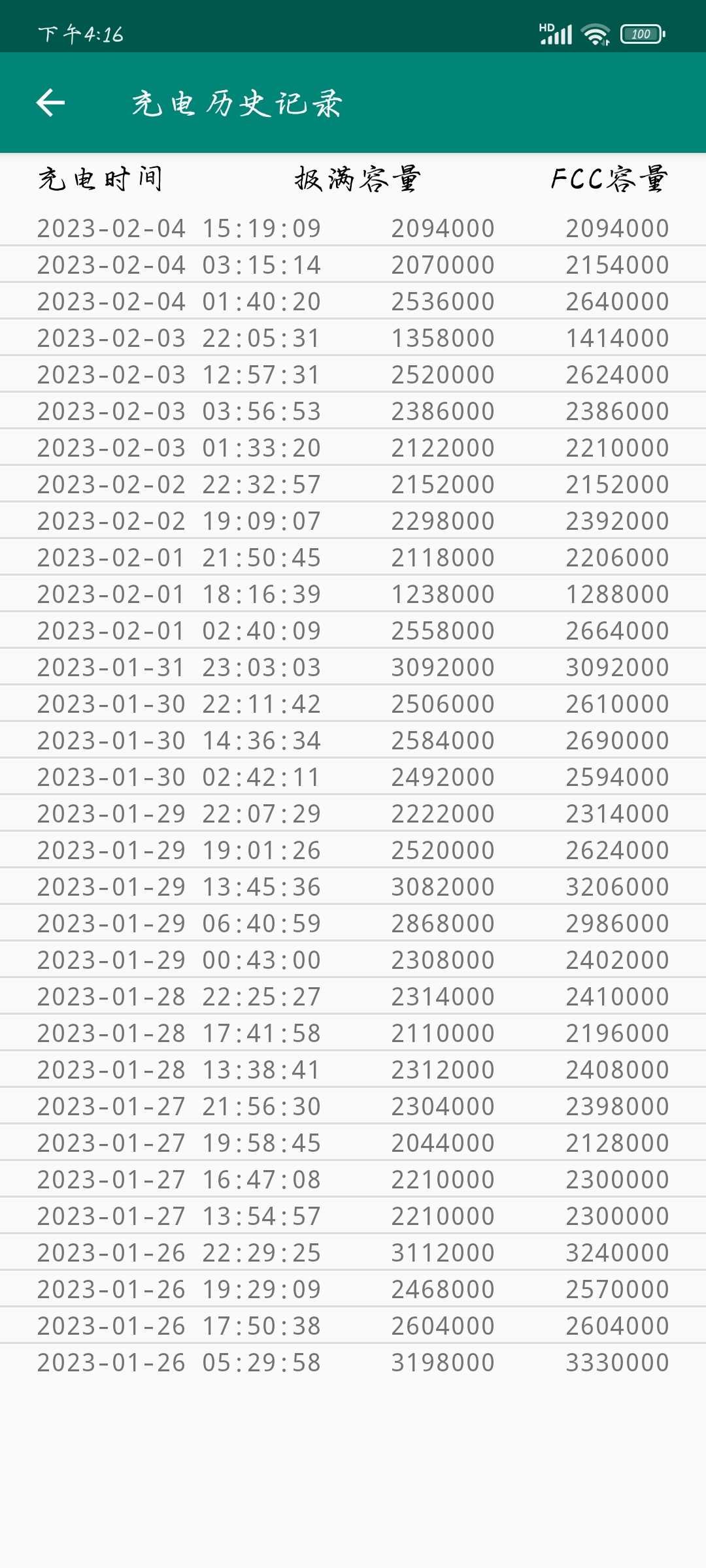Go back from the charging history screen
This screenshot has height=1568, width=706.
pyautogui.click(x=50, y=103)
